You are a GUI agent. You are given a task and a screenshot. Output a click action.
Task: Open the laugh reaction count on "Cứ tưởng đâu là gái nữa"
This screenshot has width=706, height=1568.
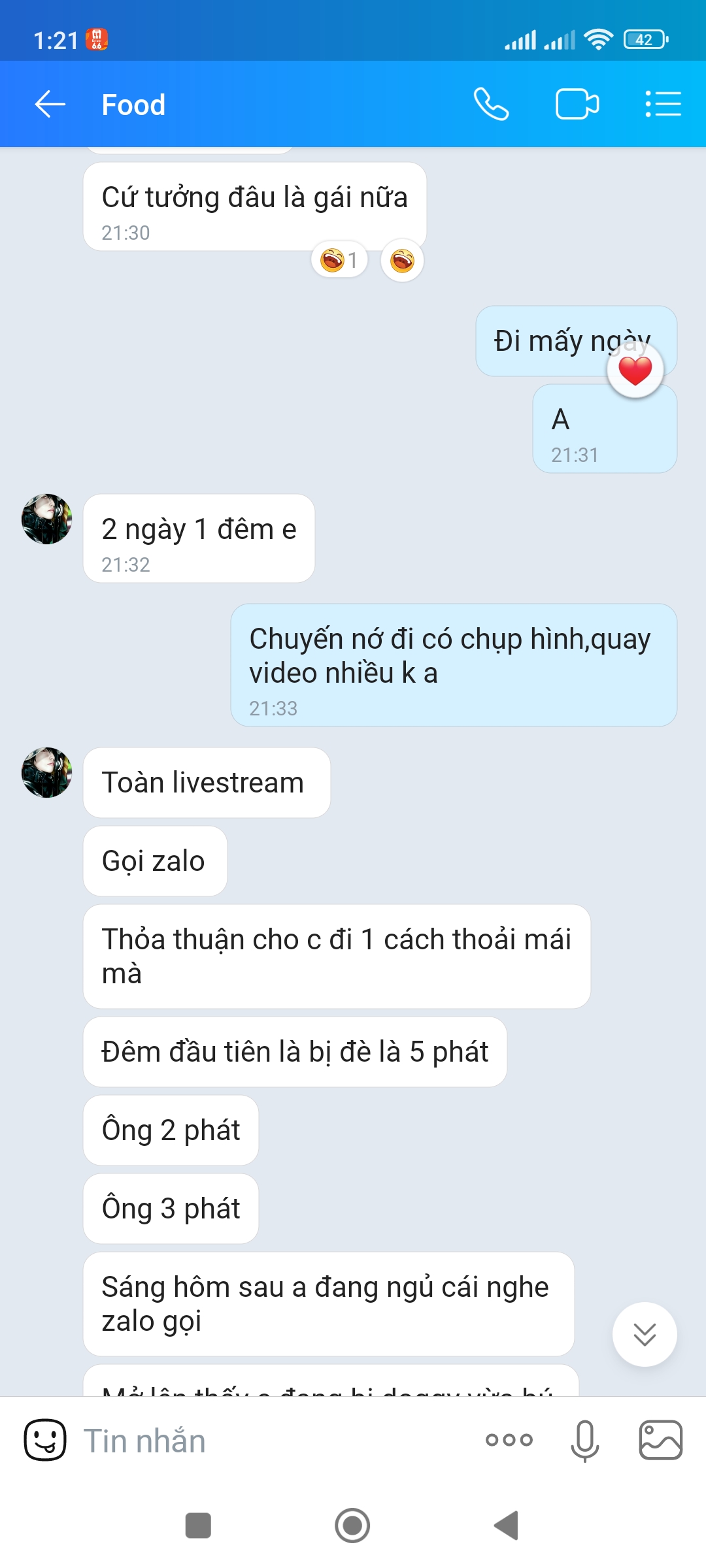point(339,260)
